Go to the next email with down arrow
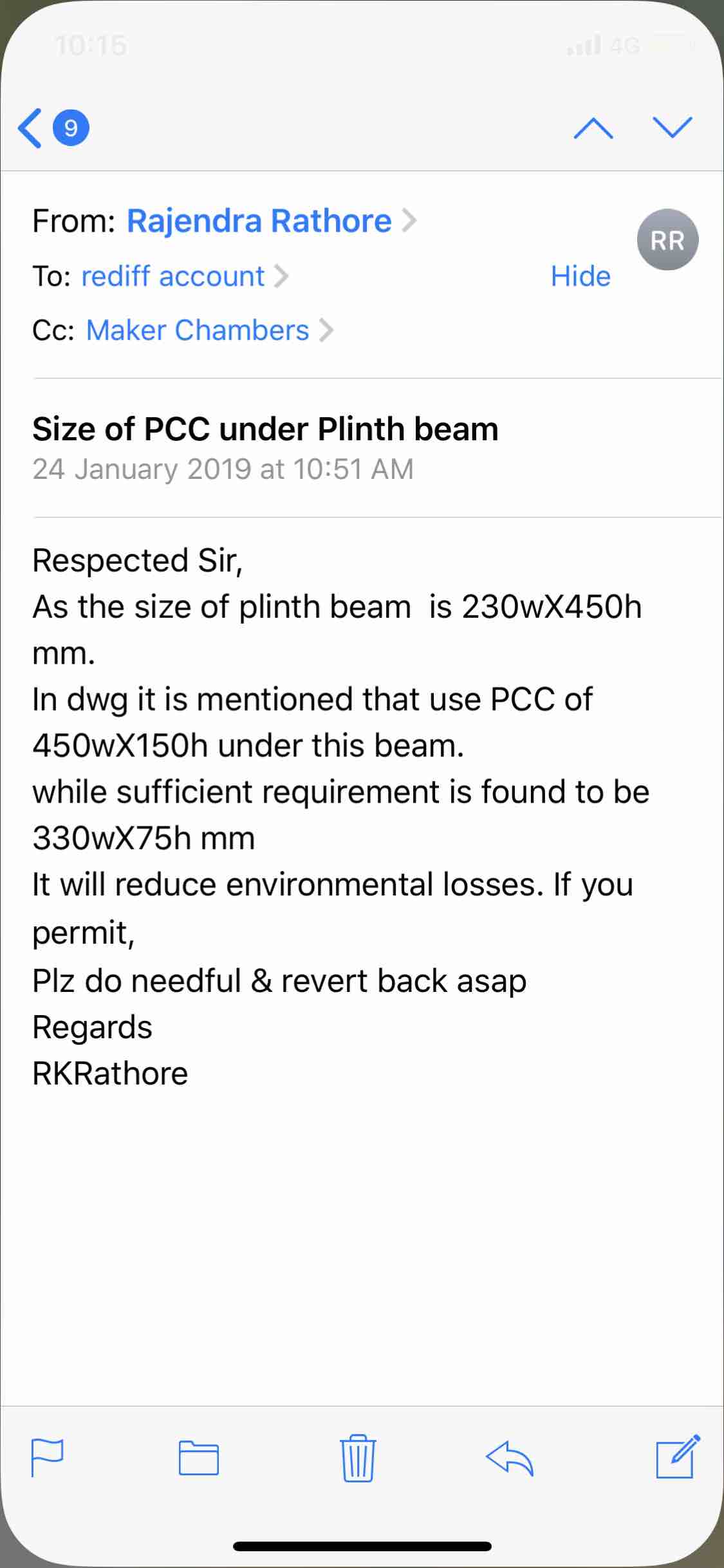Screen dimensions: 724x1568 point(673,127)
